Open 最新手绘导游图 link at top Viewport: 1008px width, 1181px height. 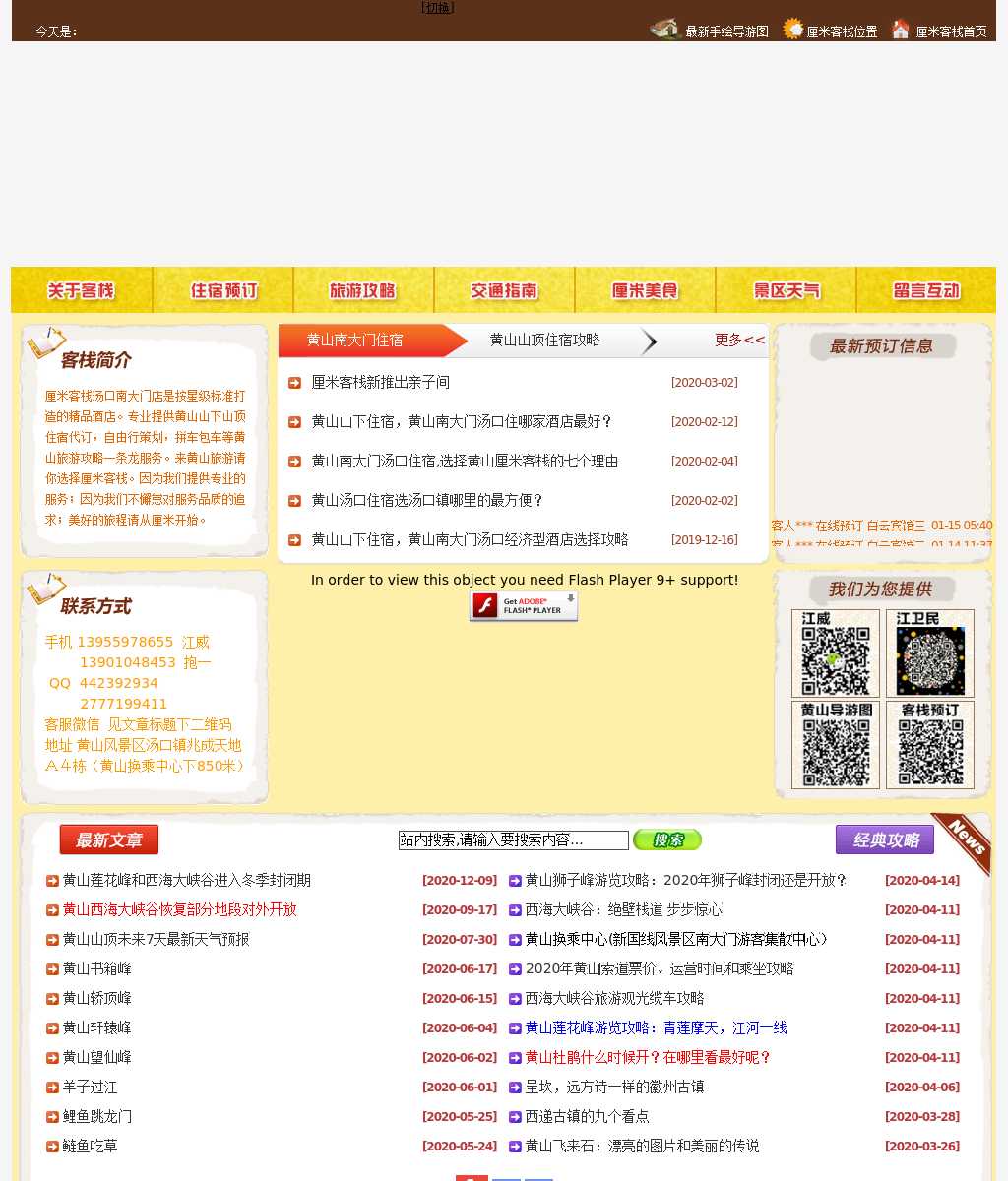[x=725, y=31]
